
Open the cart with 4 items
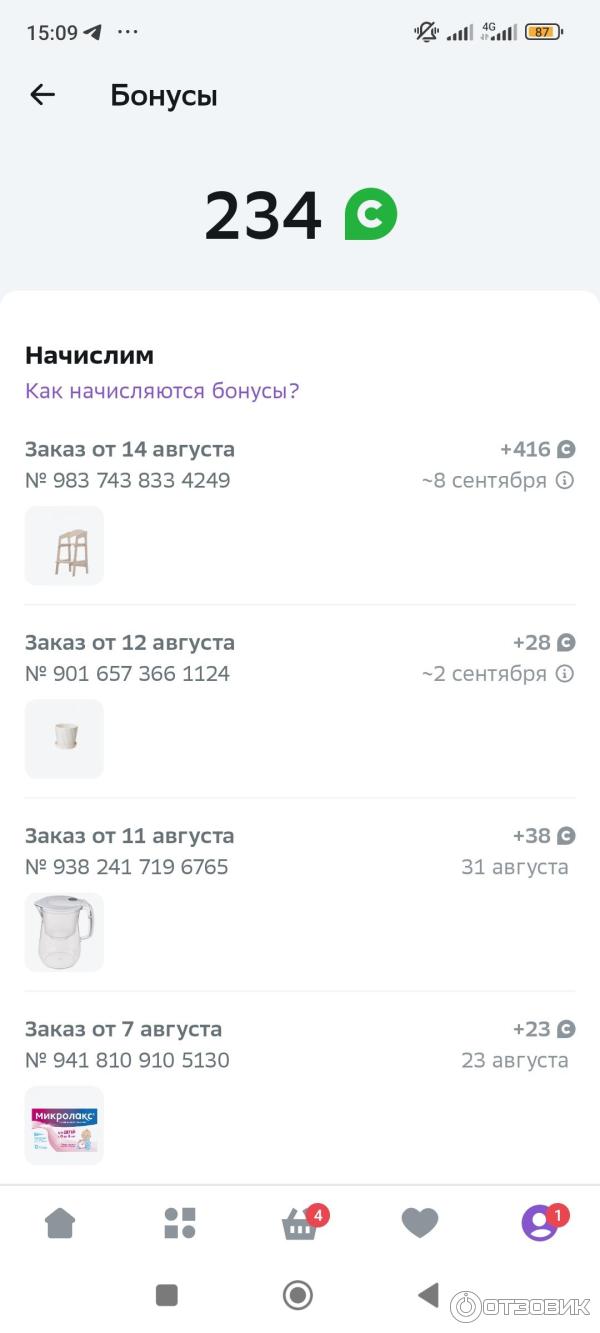coord(300,1223)
